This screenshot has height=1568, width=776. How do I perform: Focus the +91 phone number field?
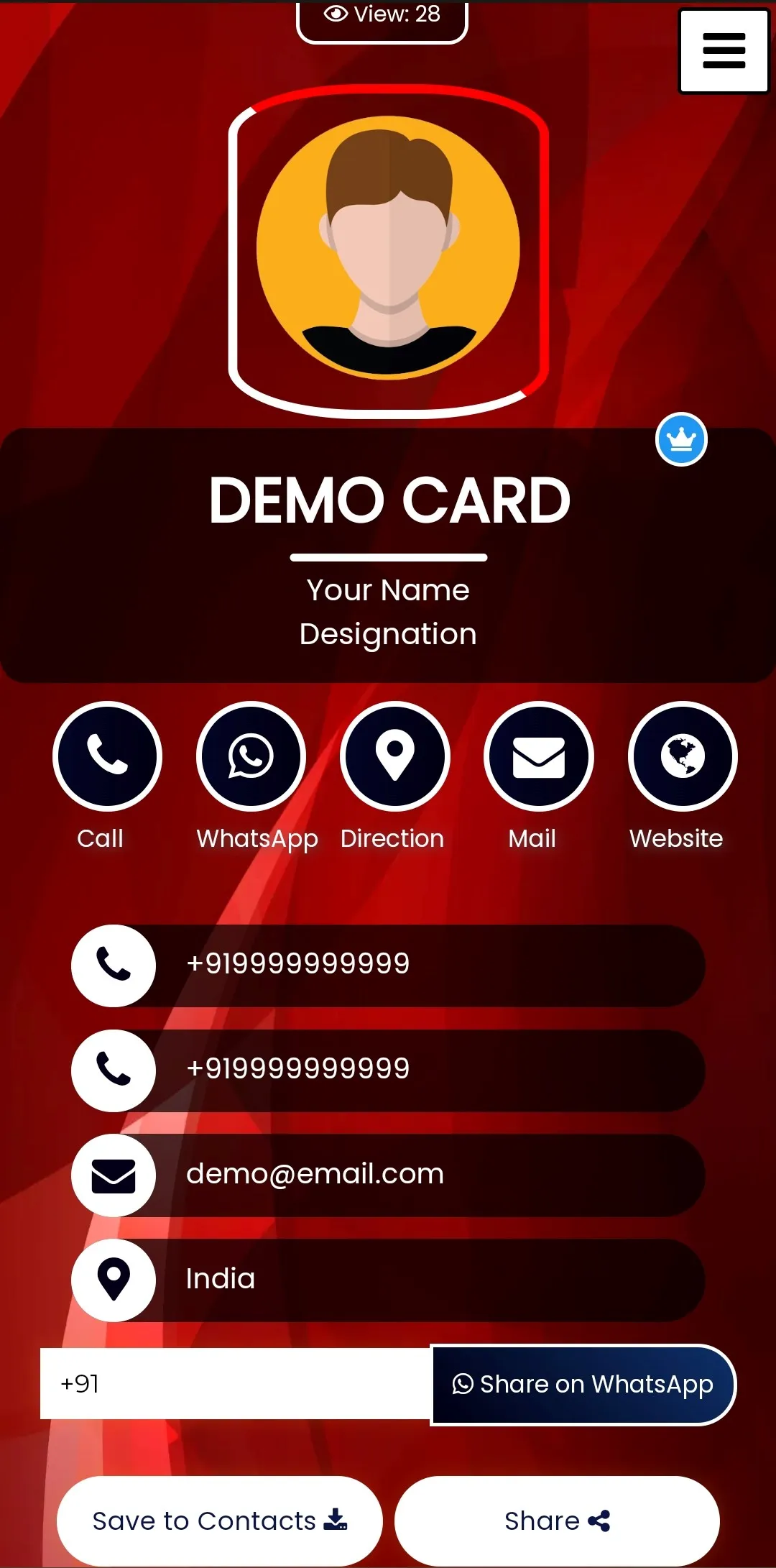coord(235,1384)
